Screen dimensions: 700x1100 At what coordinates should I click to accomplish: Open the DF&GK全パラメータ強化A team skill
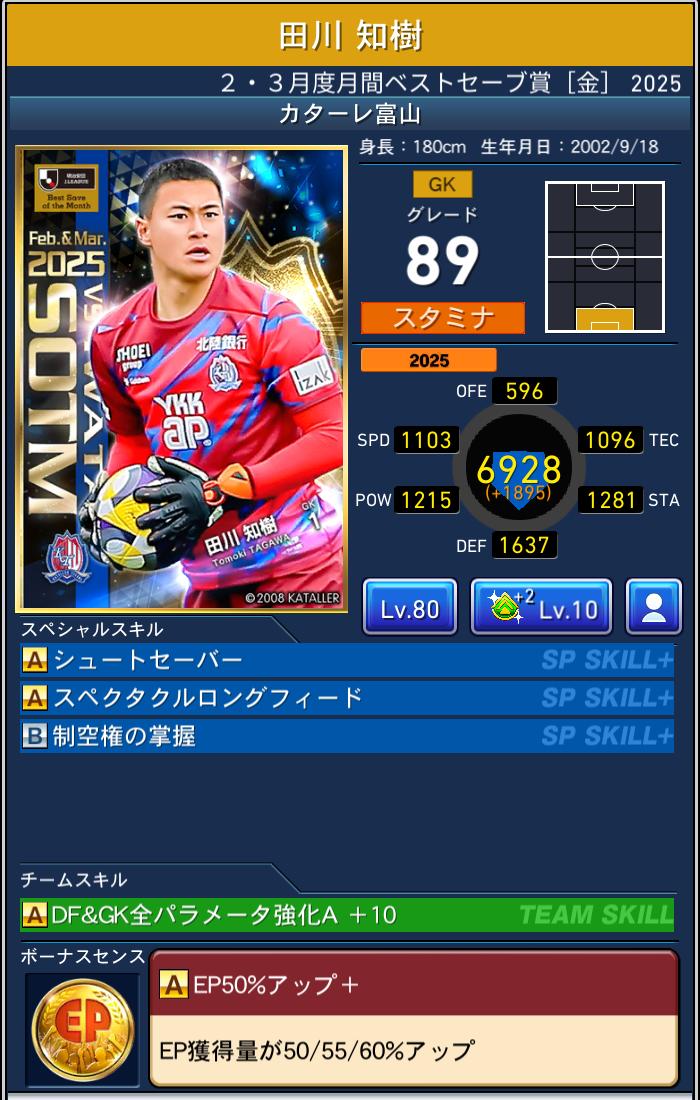(346, 914)
